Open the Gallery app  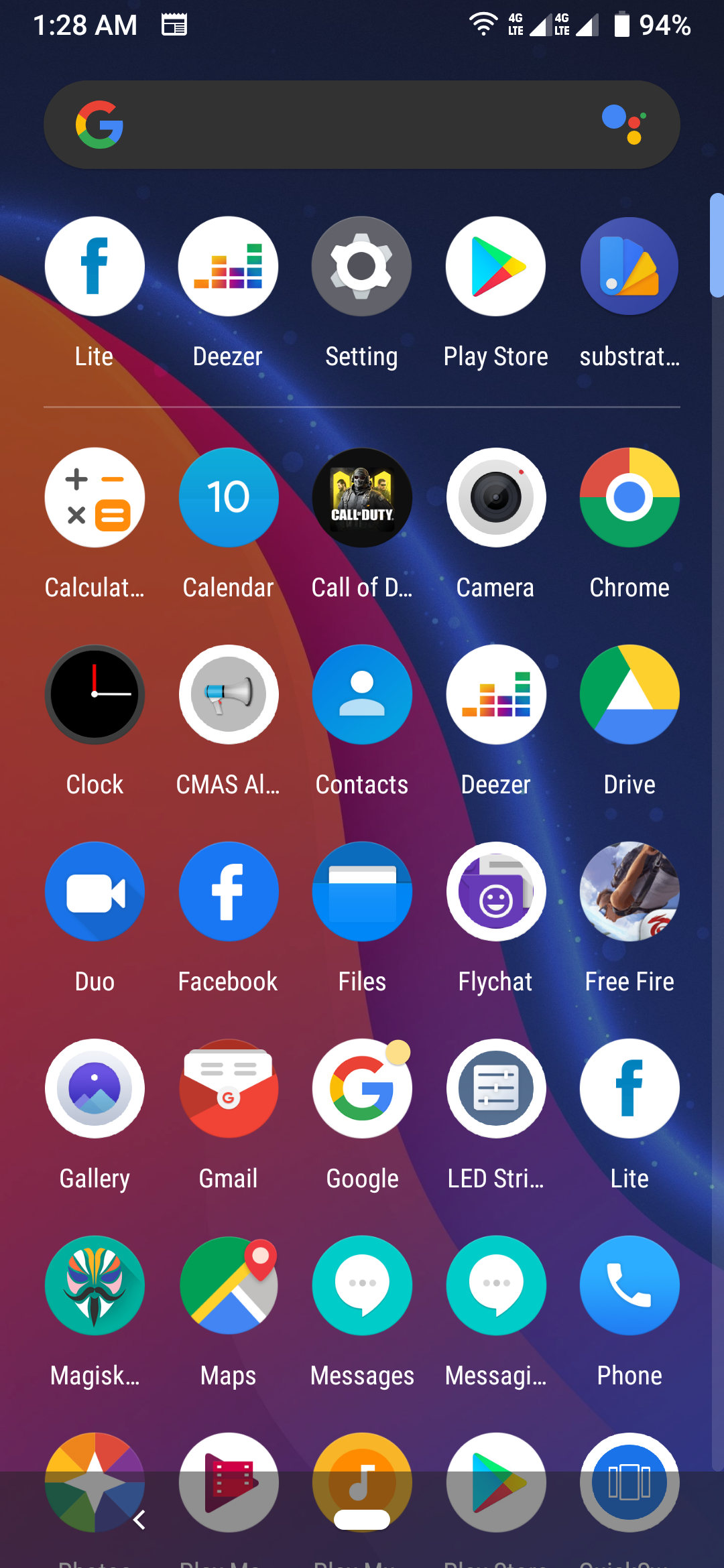click(95, 1089)
